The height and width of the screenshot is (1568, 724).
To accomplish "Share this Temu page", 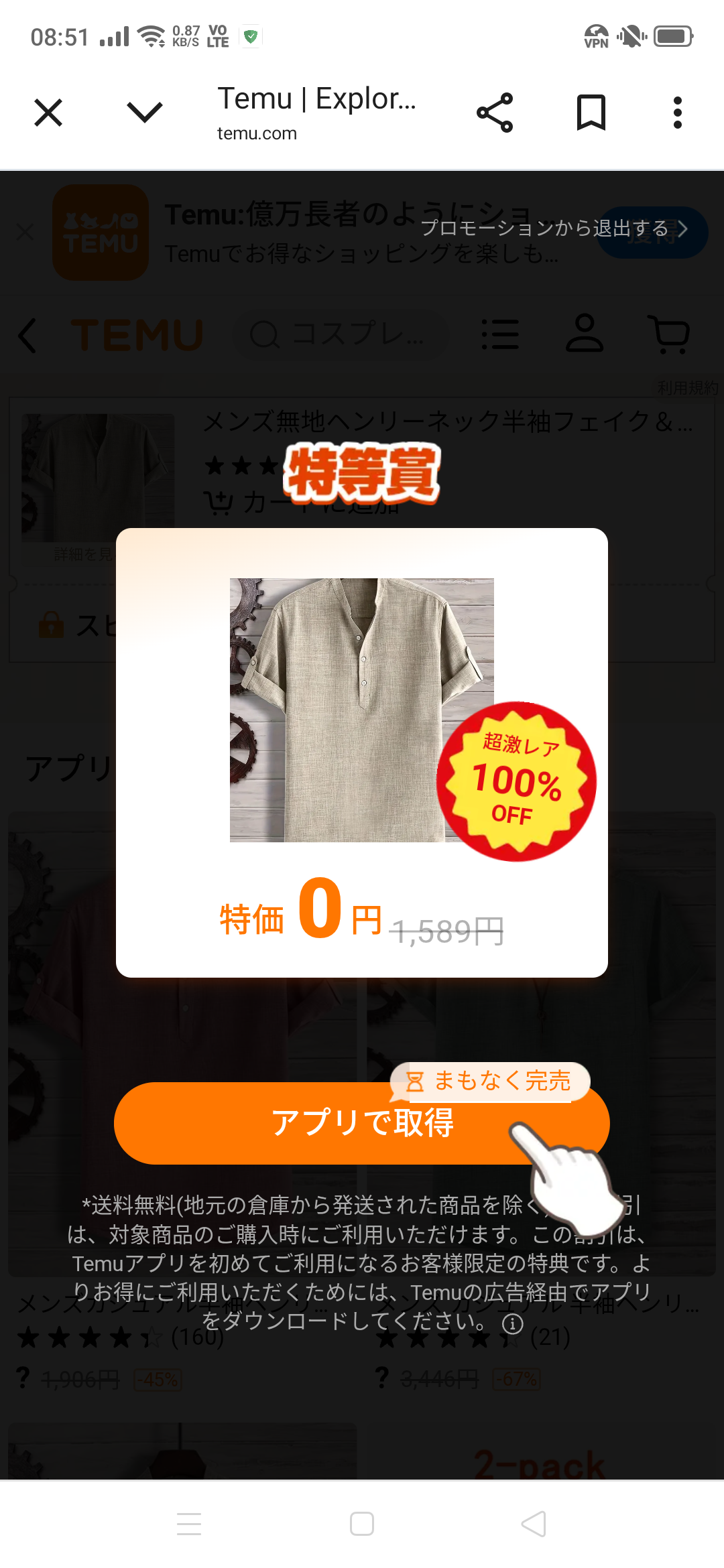I will (495, 113).
